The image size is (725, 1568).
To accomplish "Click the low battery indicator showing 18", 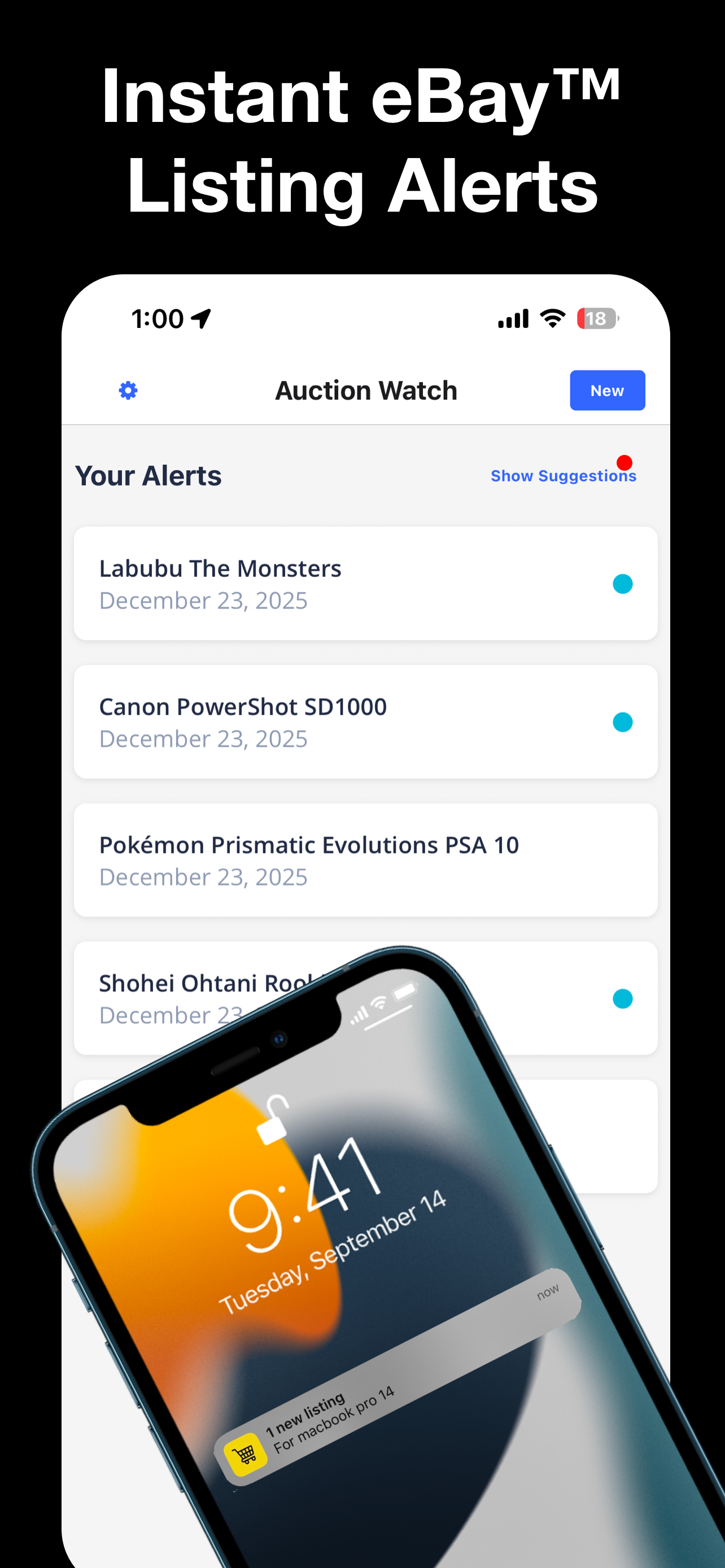I will [x=597, y=317].
